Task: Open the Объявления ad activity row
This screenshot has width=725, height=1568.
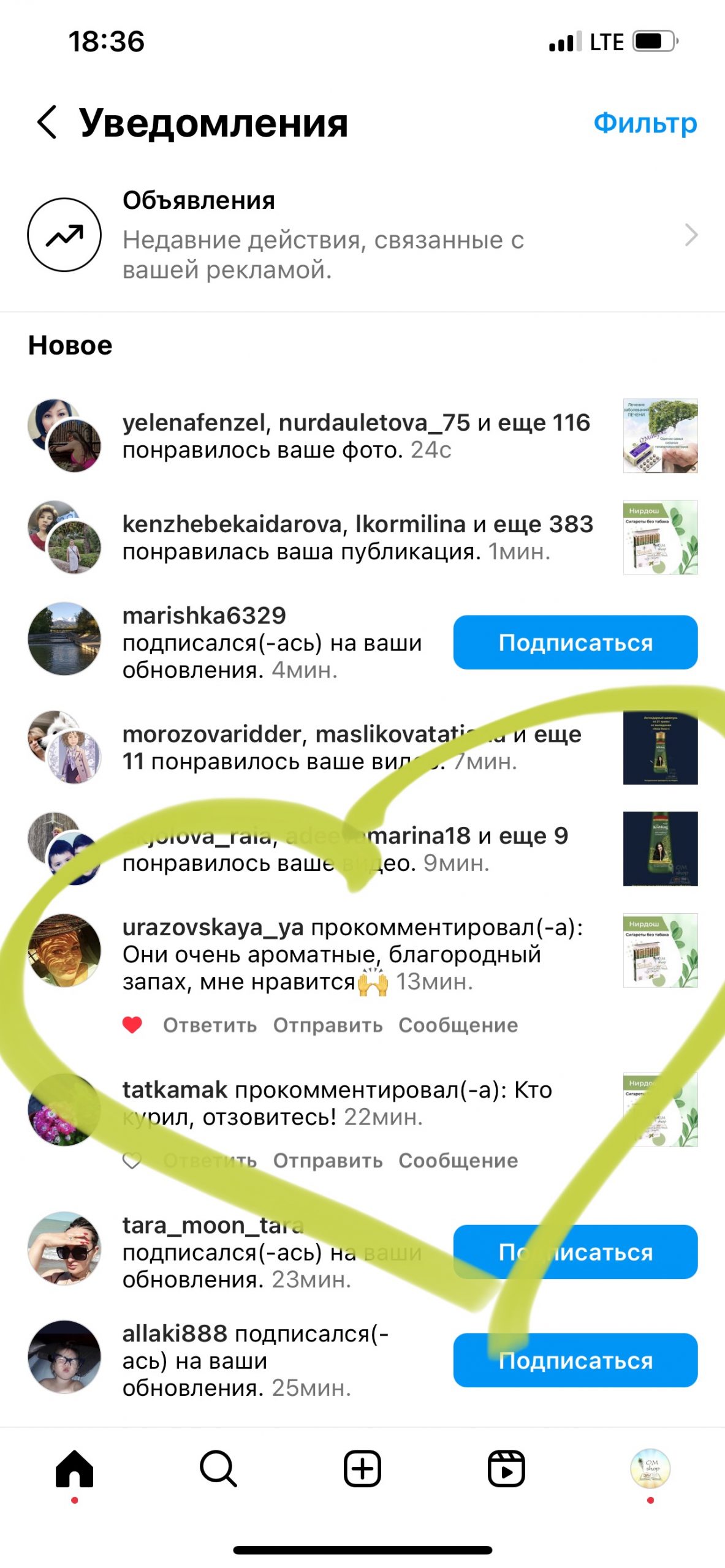Action: tap(362, 235)
